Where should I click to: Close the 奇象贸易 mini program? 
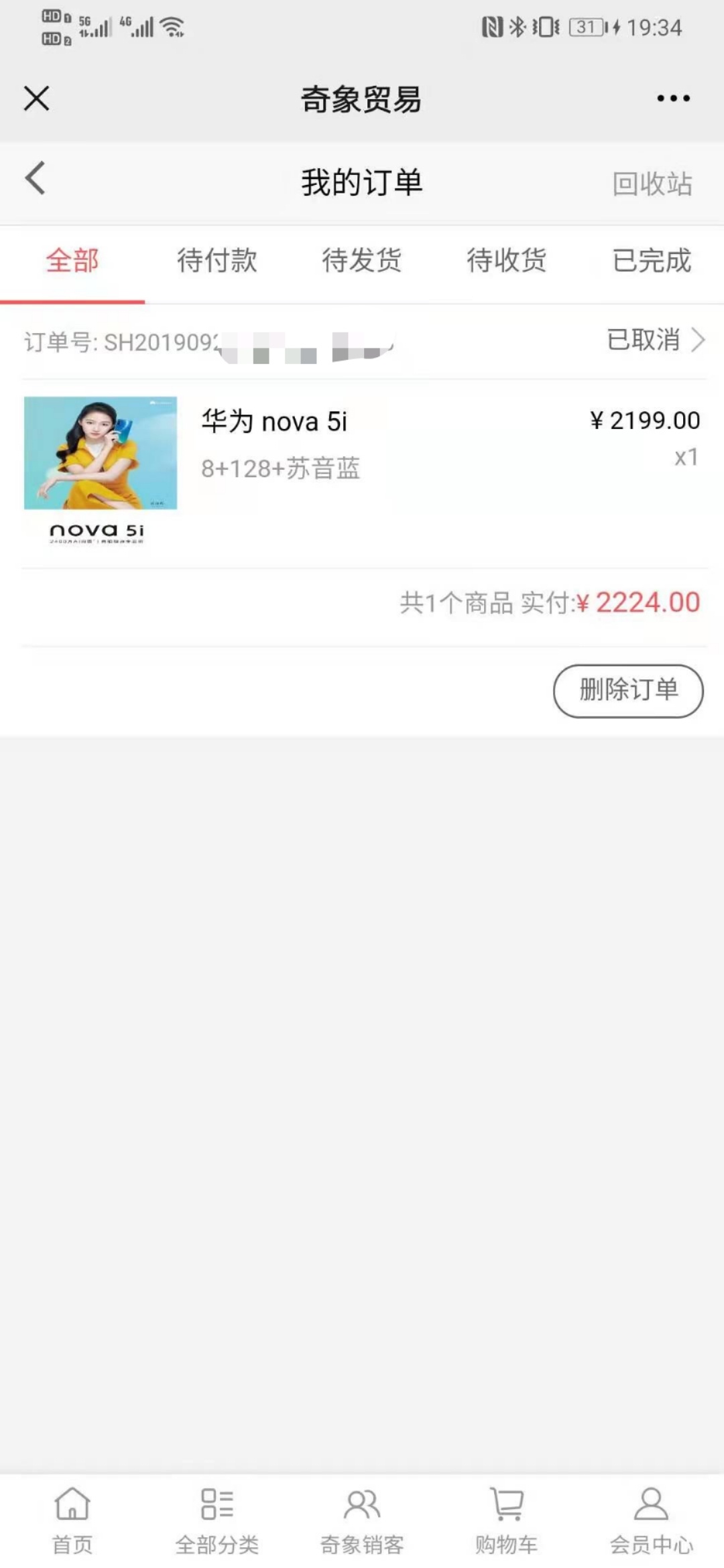coord(37,99)
